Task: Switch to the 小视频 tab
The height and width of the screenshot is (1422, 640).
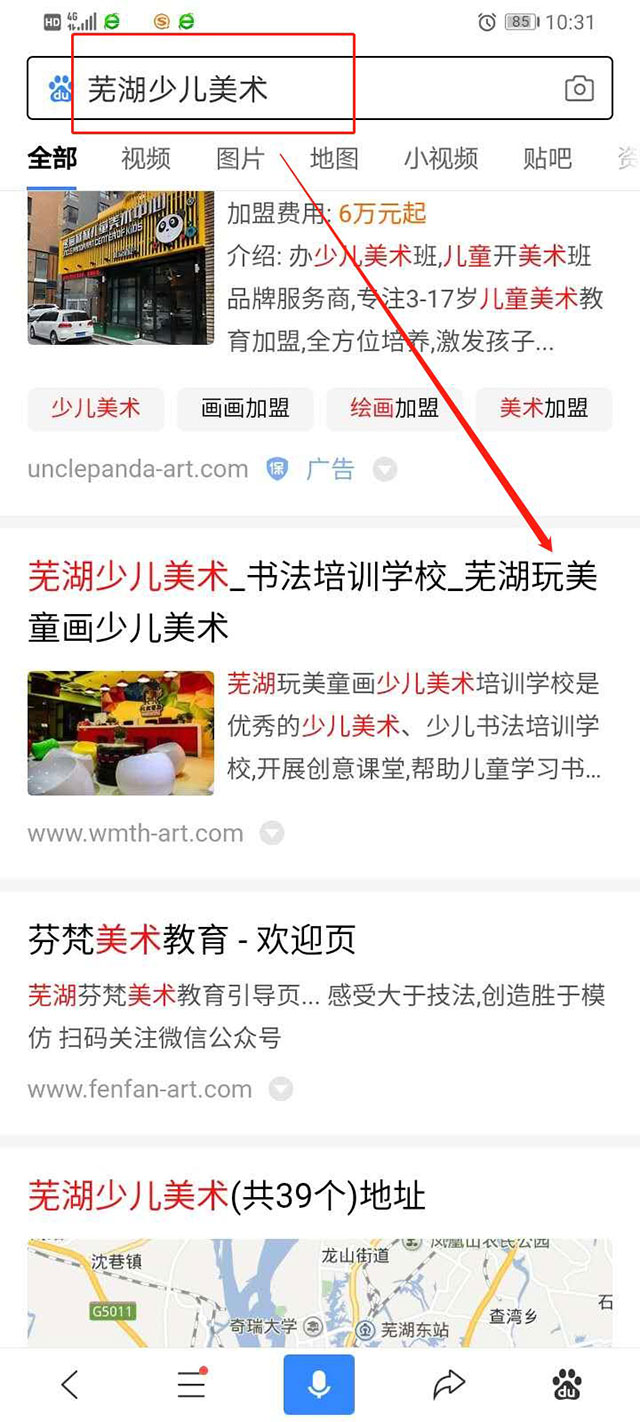Action: coord(441,158)
